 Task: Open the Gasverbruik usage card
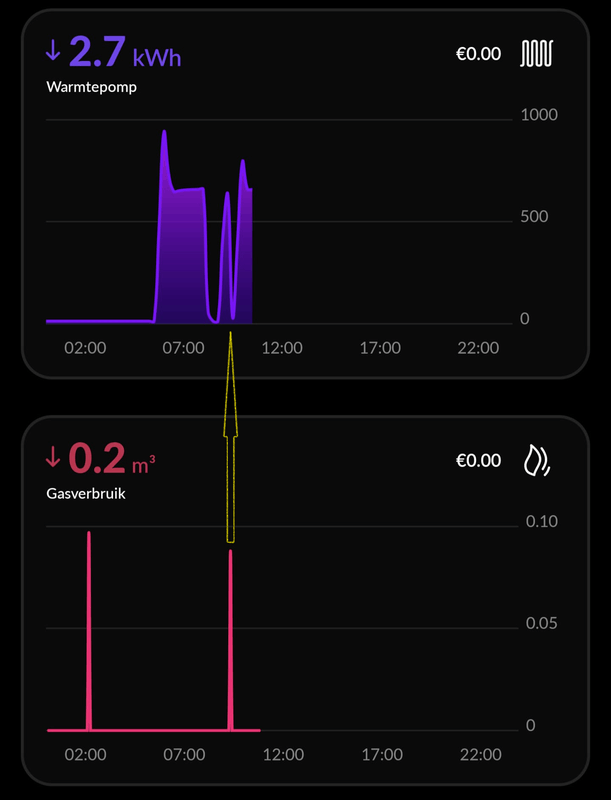coord(86,493)
